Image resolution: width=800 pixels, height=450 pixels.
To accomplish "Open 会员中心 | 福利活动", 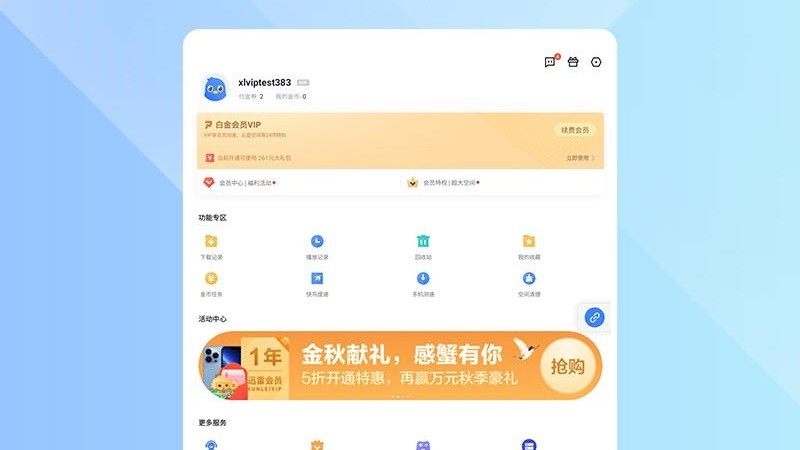I will 240,183.
